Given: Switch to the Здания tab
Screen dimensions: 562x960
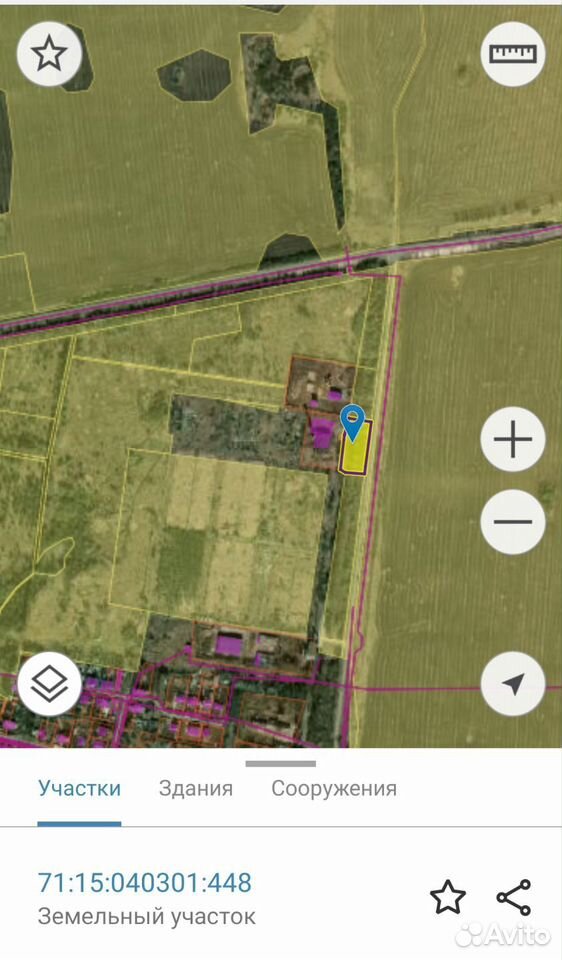Looking at the screenshot, I should coord(196,789).
